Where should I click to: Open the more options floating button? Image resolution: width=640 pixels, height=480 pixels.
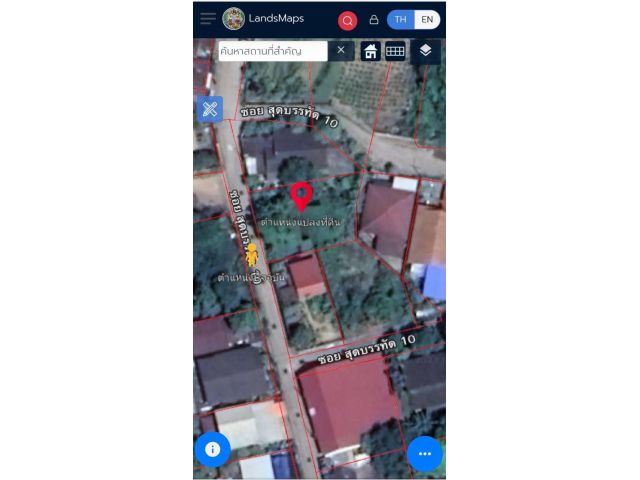[424, 453]
